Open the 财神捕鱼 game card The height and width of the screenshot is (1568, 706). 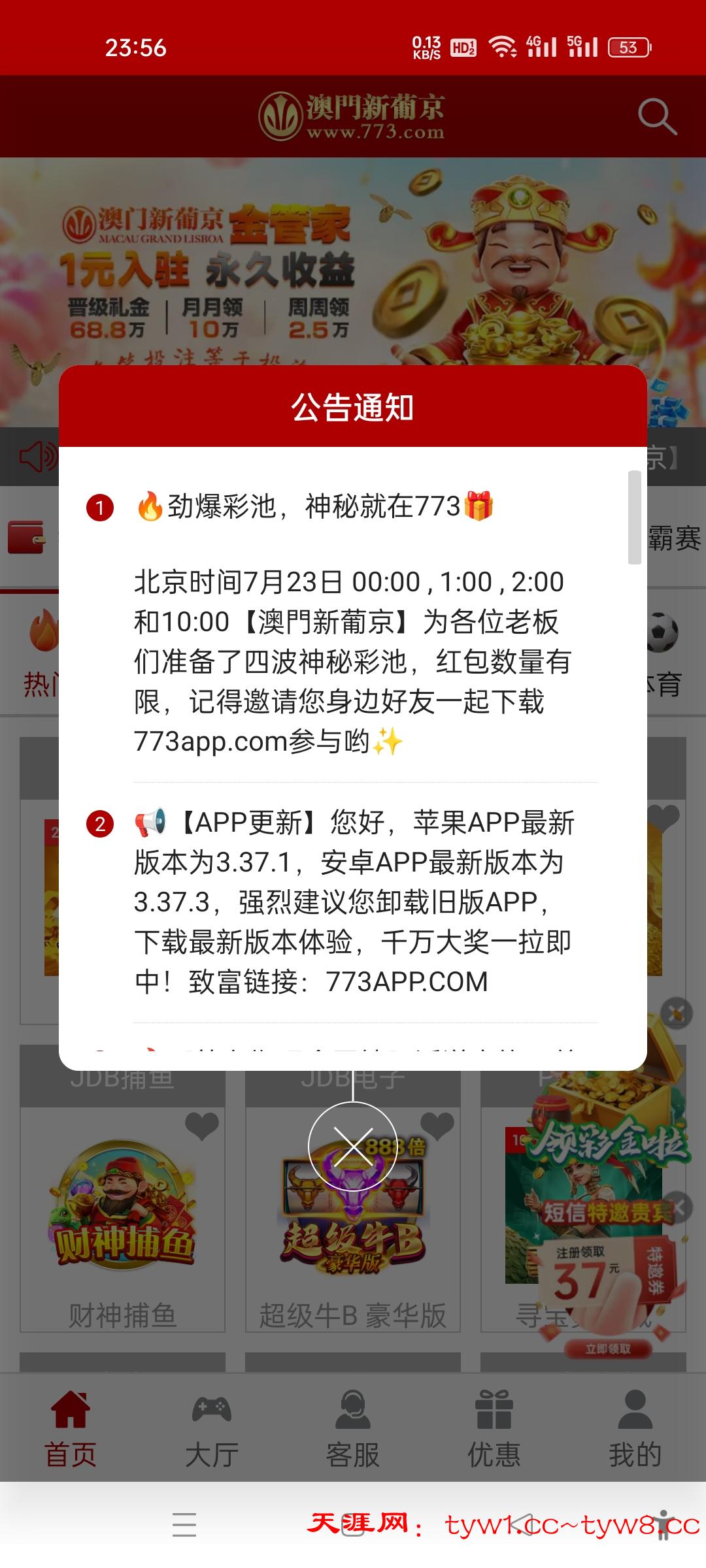tap(123, 1214)
